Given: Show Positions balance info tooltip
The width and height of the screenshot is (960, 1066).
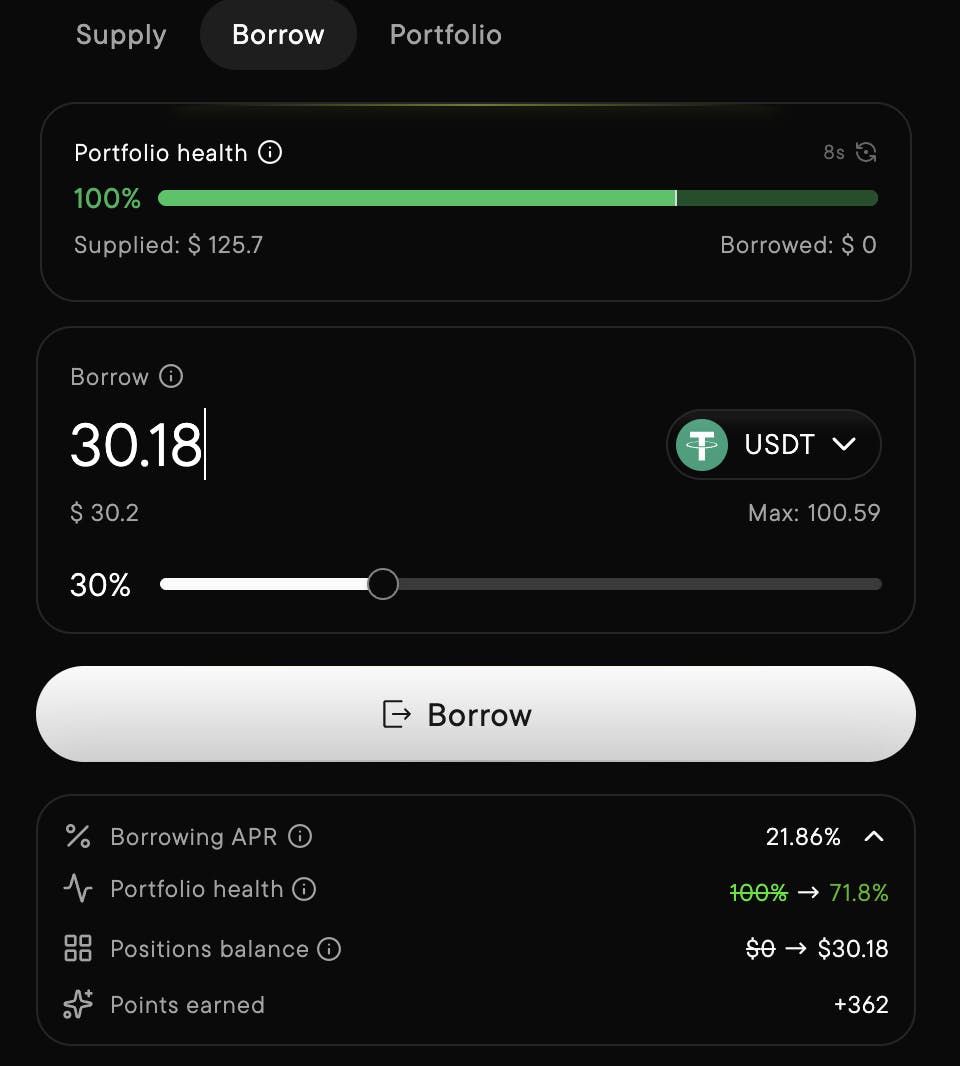Looking at the screenshot, I should (329, 949).
